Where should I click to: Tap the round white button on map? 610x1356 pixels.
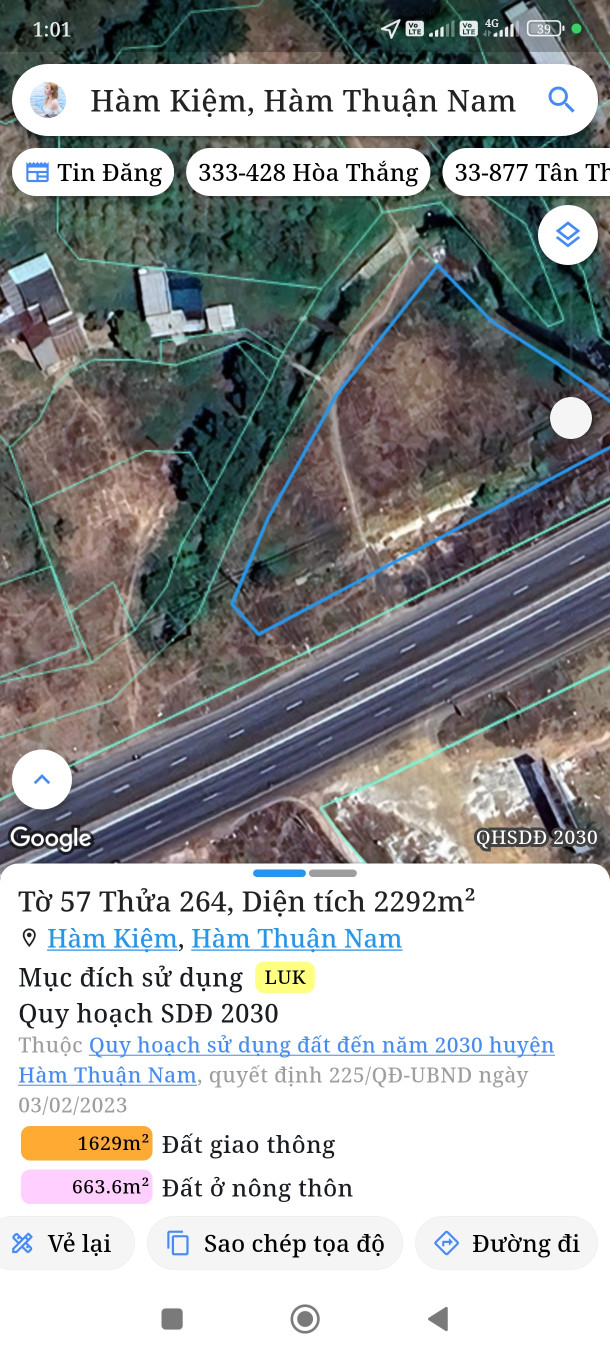(x=570, y=418)
